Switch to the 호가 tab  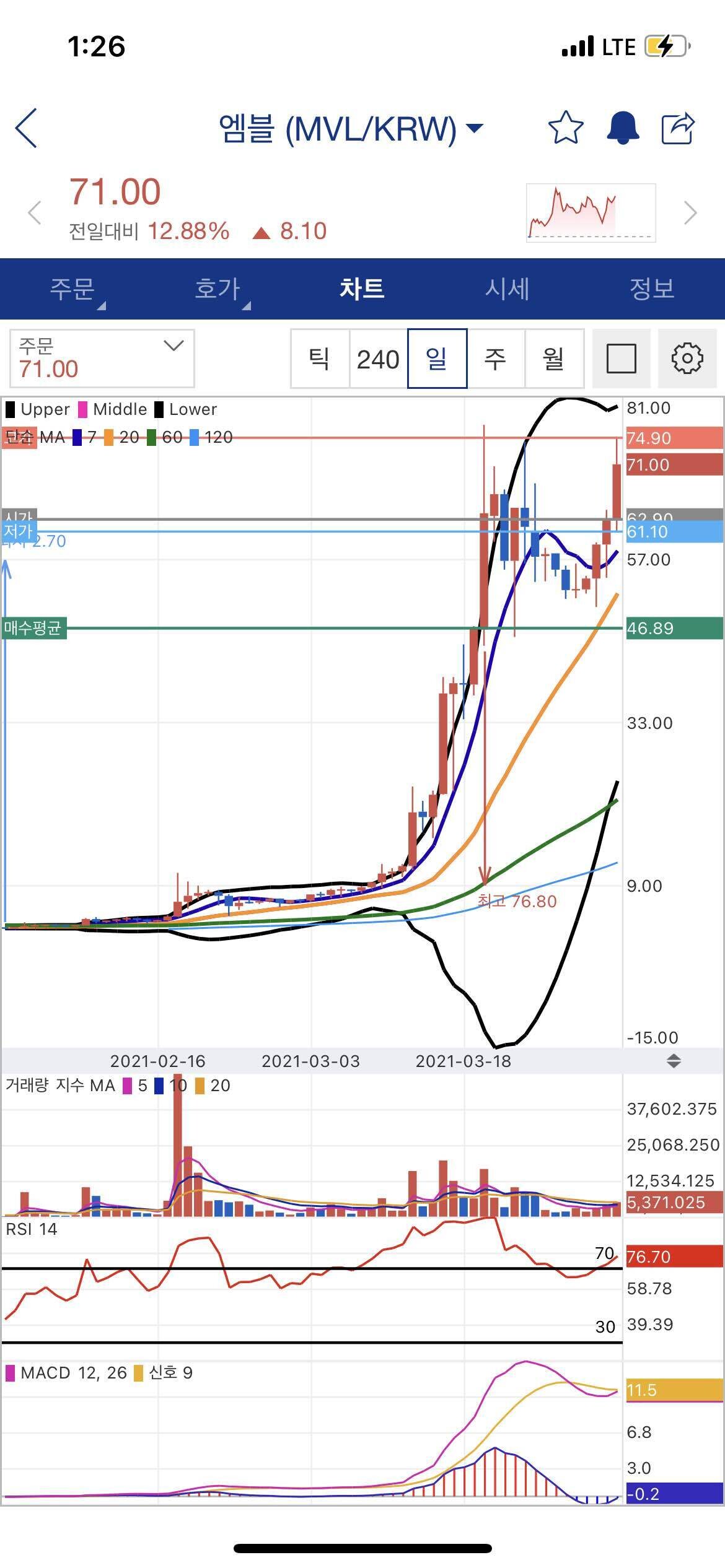(x=217, y=289)
